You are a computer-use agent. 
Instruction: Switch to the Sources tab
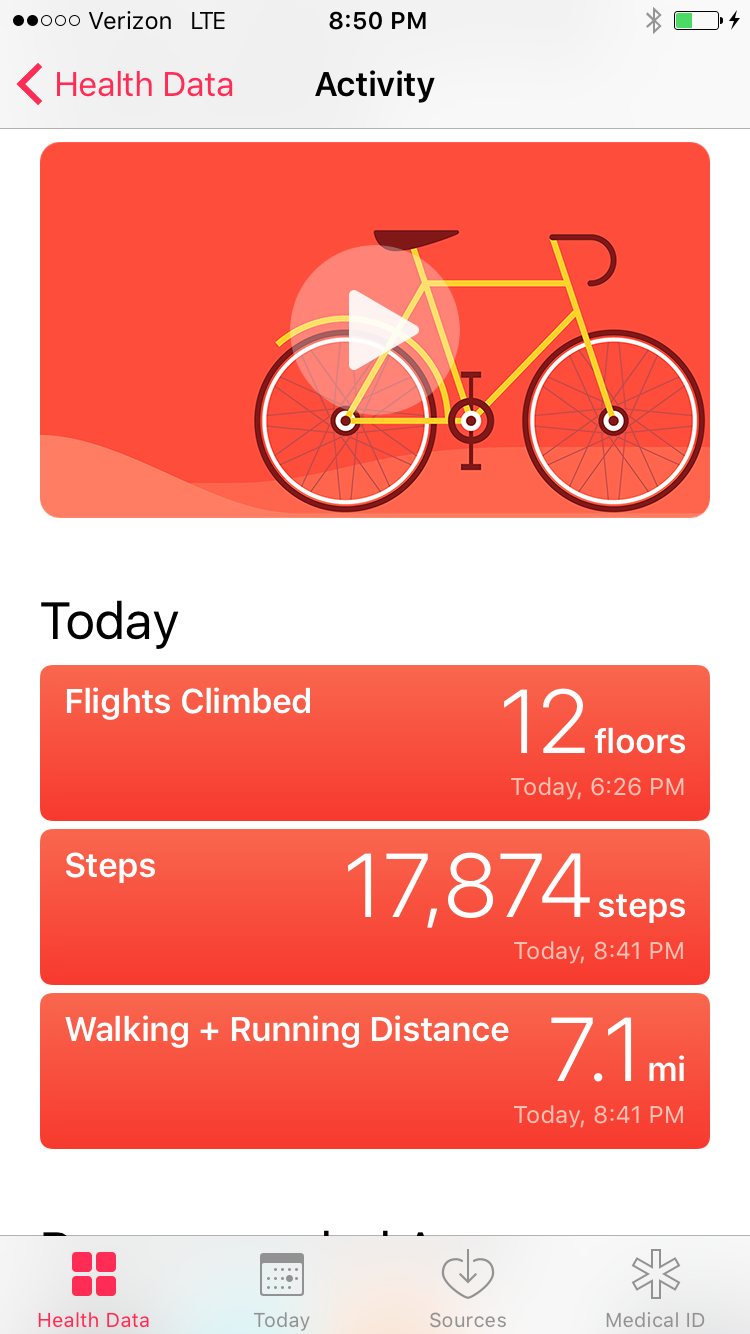point(468,1288)
